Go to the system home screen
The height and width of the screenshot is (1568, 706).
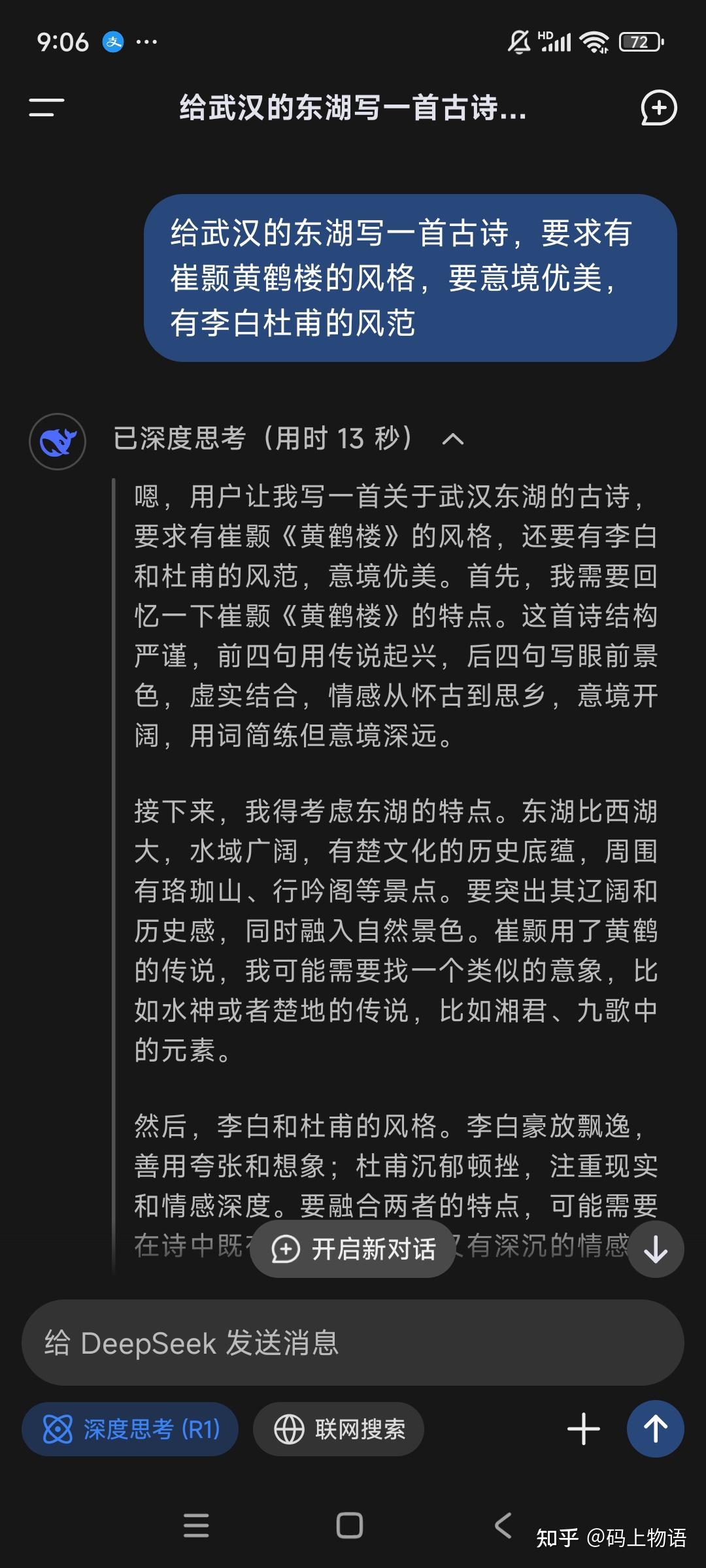tap(350, 1526)
